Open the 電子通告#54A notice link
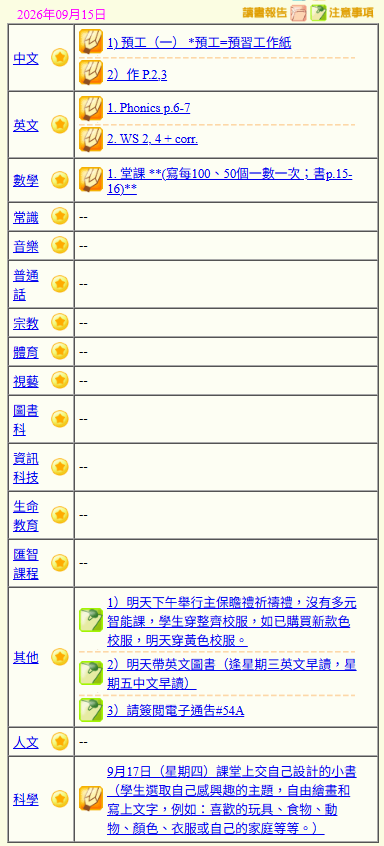Image resolution: width=384 pixels, height=846 pixels. click(x=175, y=711)
